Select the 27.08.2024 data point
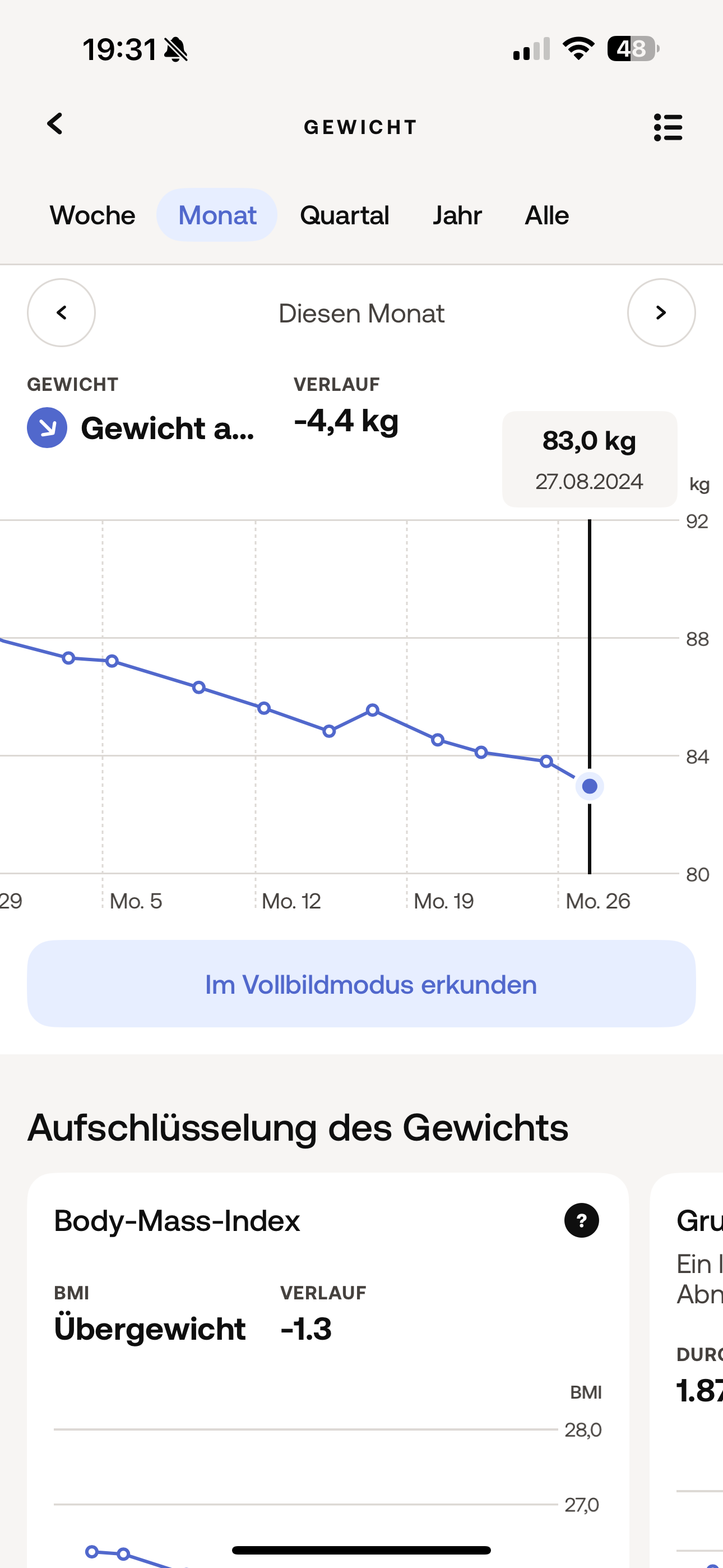The image size is (723, 1568). coord(589,786)
